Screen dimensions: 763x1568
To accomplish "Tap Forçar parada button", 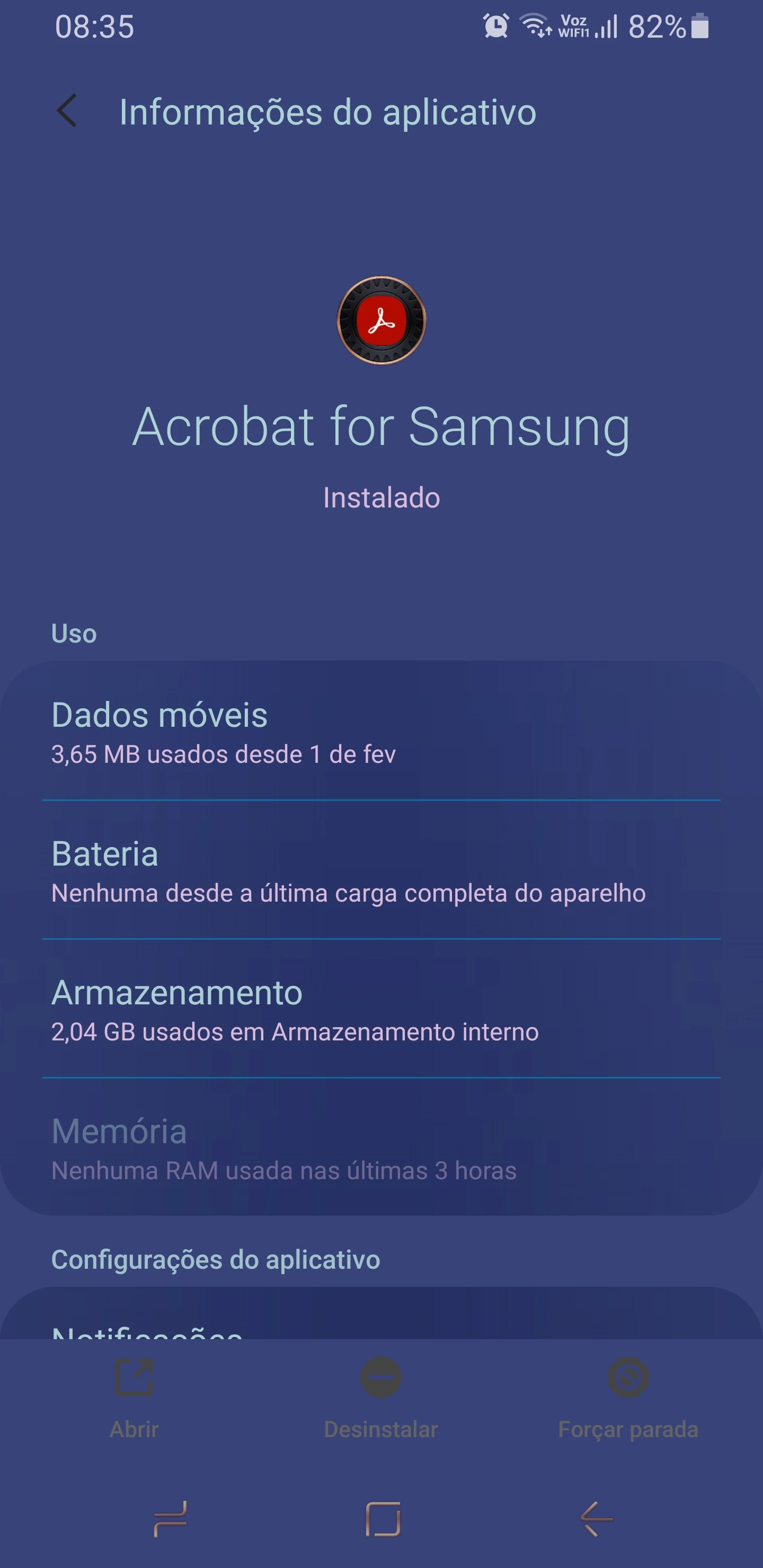I will click(x=628, y=1396).
